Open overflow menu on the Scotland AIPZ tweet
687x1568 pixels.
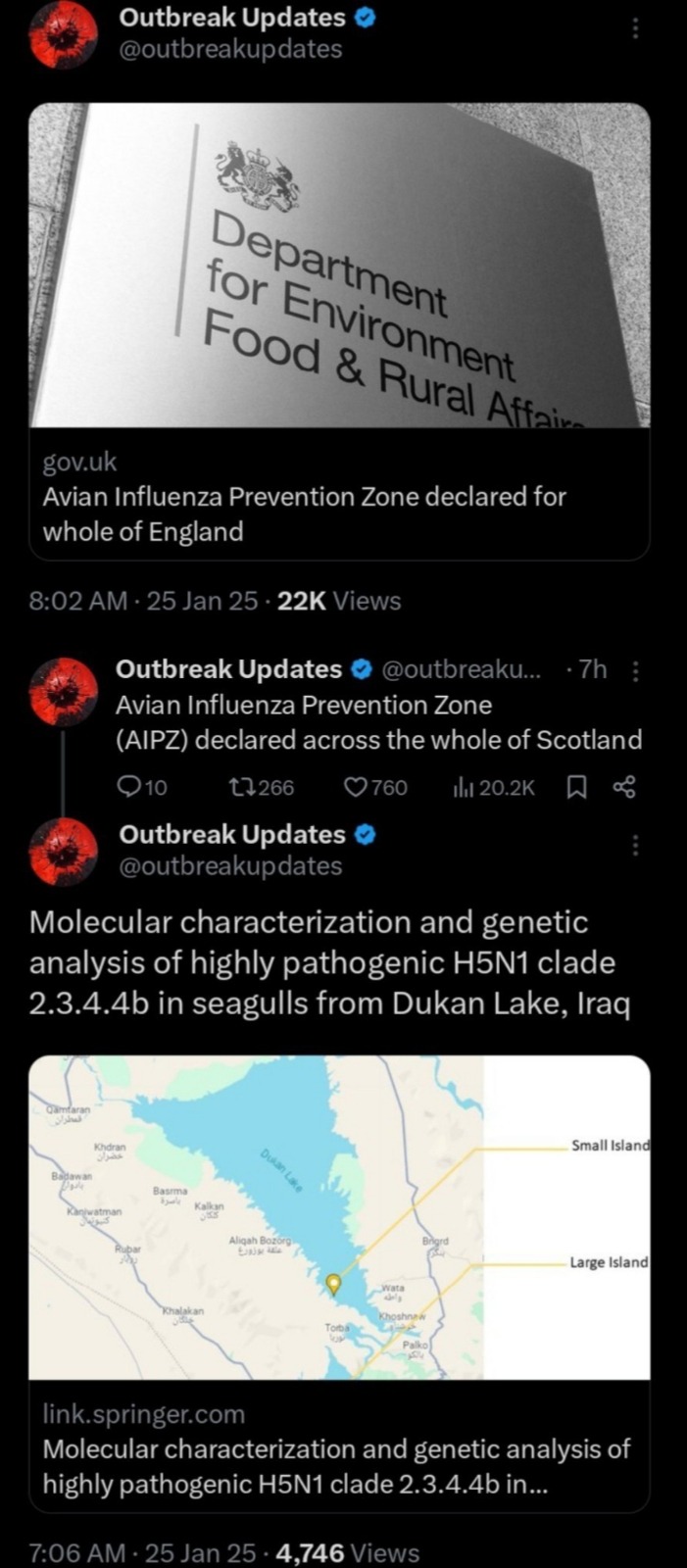pyautogui.click(x=635, y=671)
